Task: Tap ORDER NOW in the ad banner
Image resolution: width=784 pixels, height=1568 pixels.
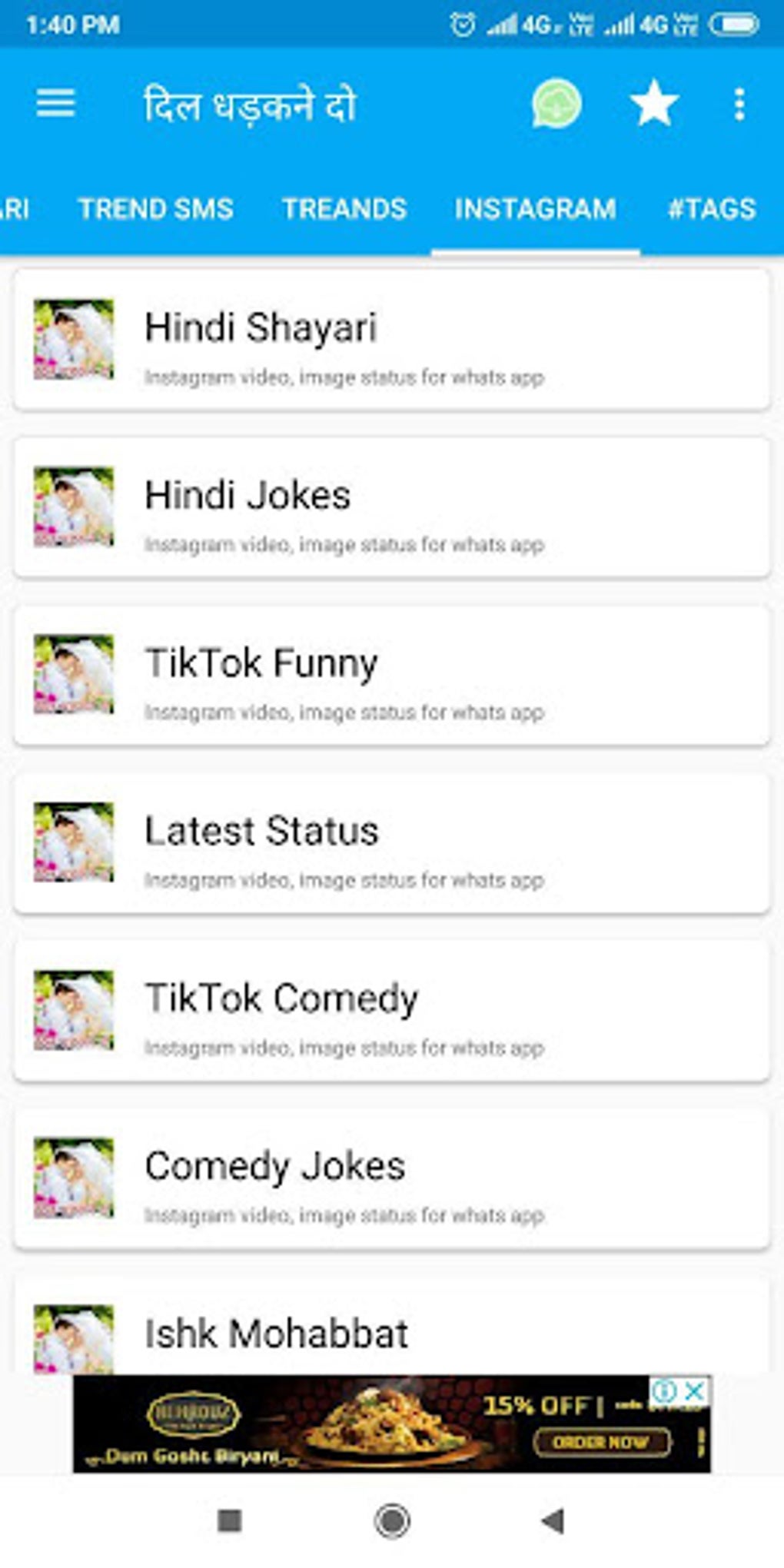Action: 600,1442
